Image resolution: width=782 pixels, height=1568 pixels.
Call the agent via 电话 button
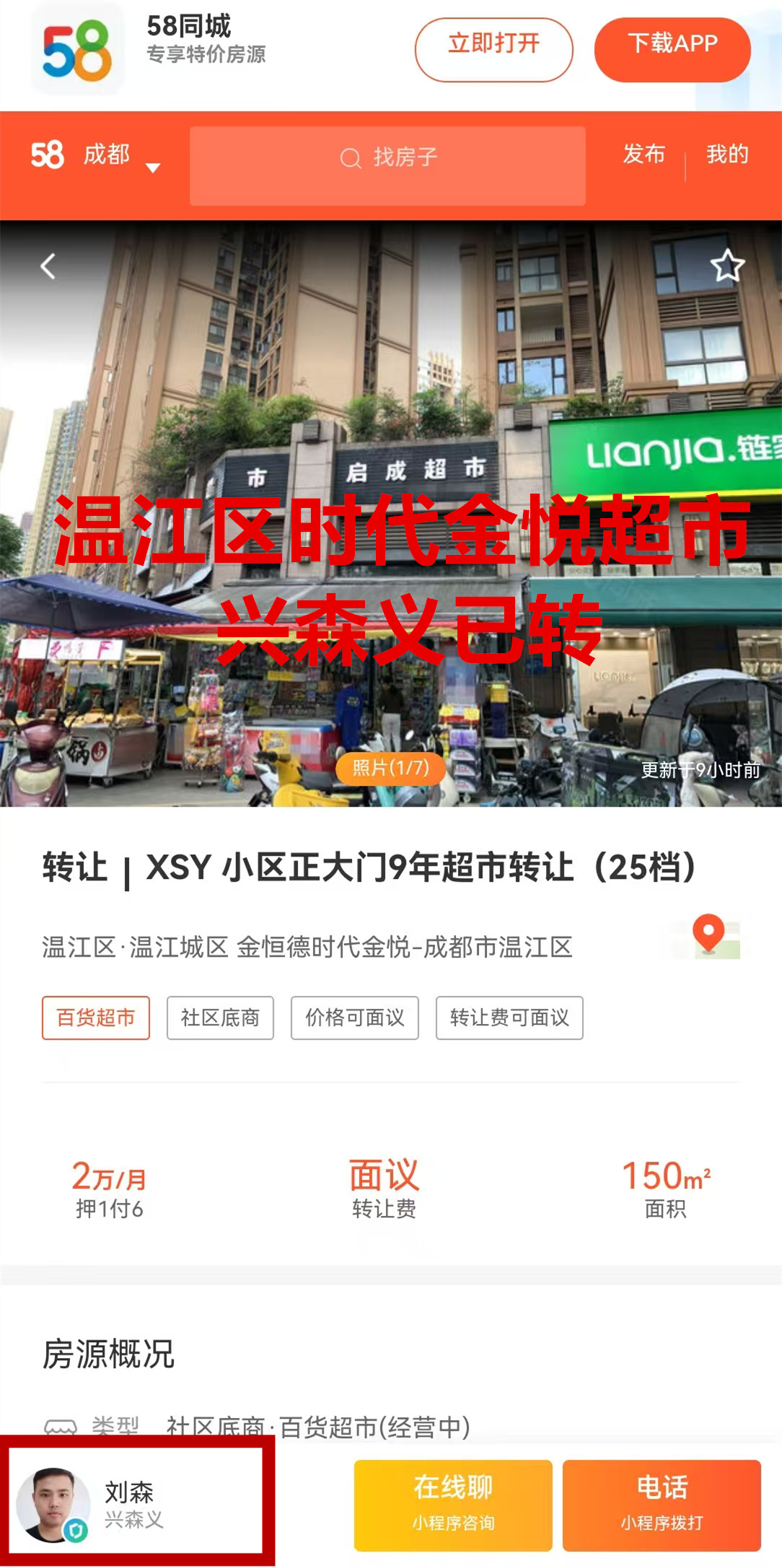[662, 1505]
